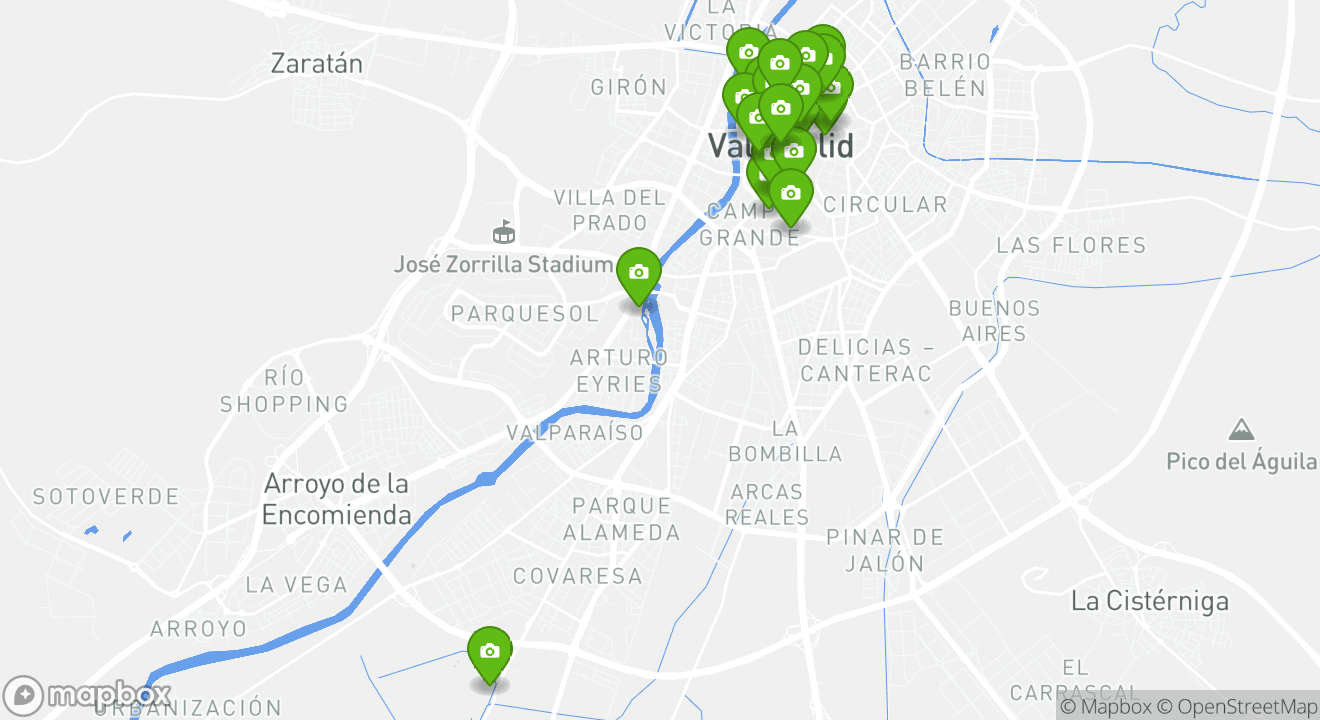Image resolution: width=1320 pixels, height=720 pixels.
Task: Open the photo marker beside José Zorrilla Stadium
Action: pyautogui.click(x=638, y=273)
